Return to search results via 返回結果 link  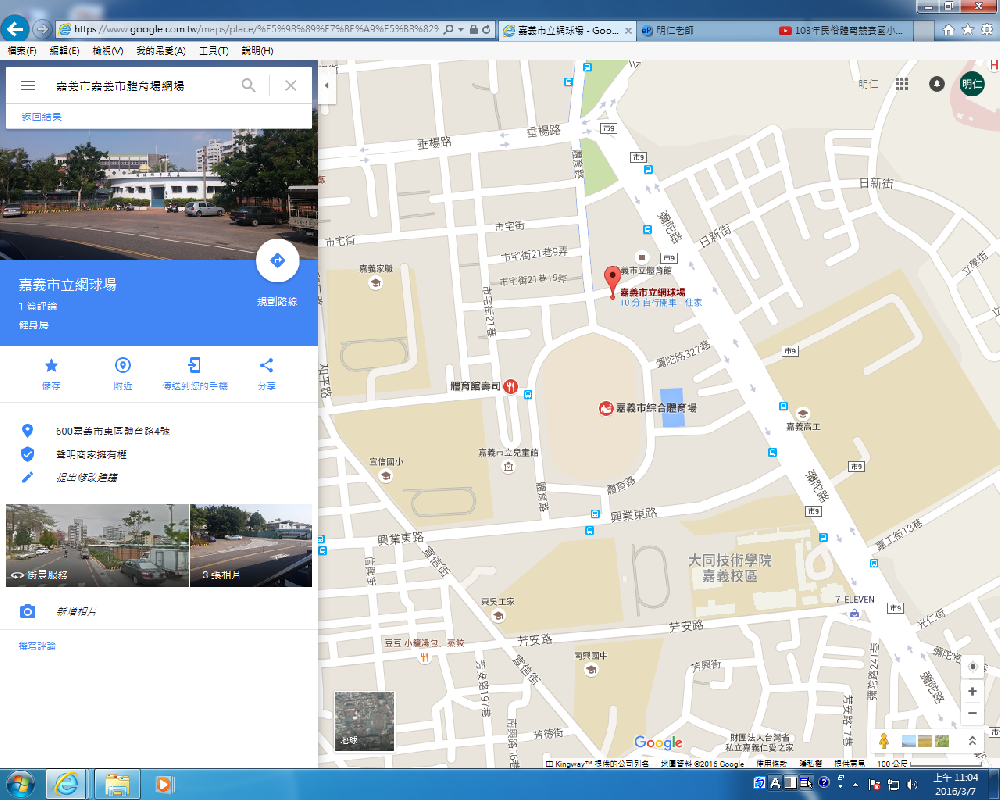(41, 117)
